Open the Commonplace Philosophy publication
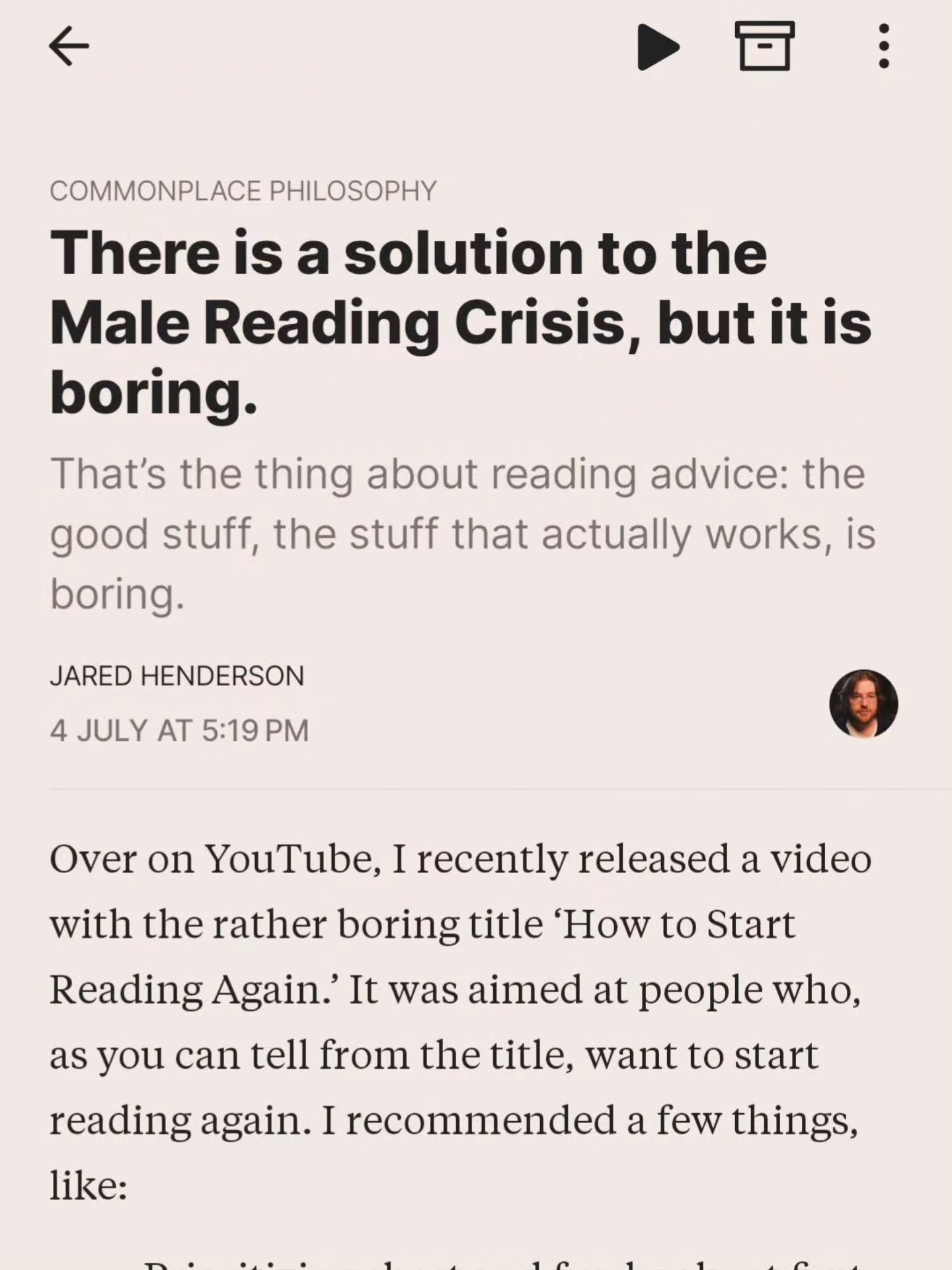The width and height of the screenshot is (952, 1270). (x=243, y=191)
